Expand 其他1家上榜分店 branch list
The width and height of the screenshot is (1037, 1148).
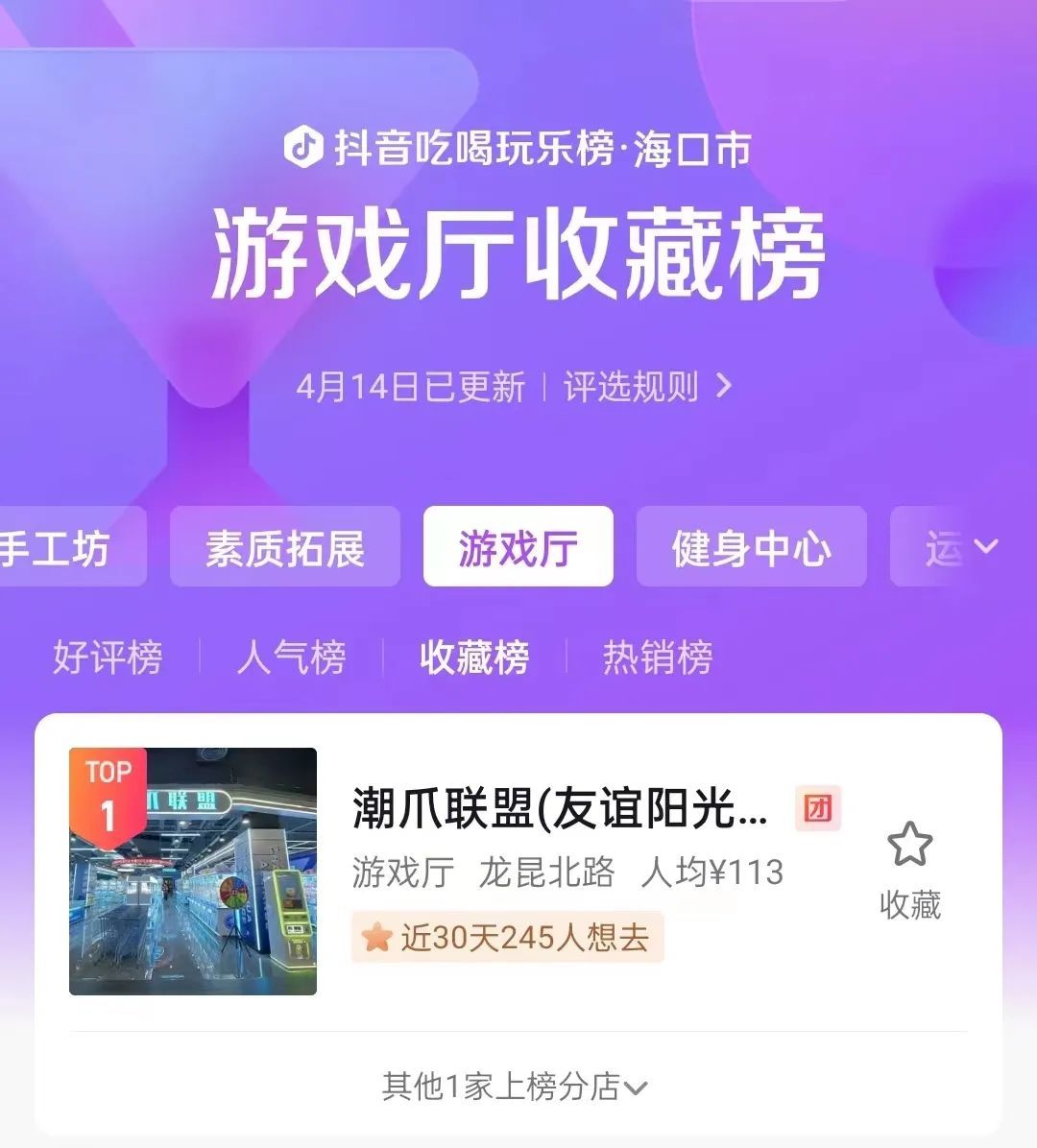516,1087
